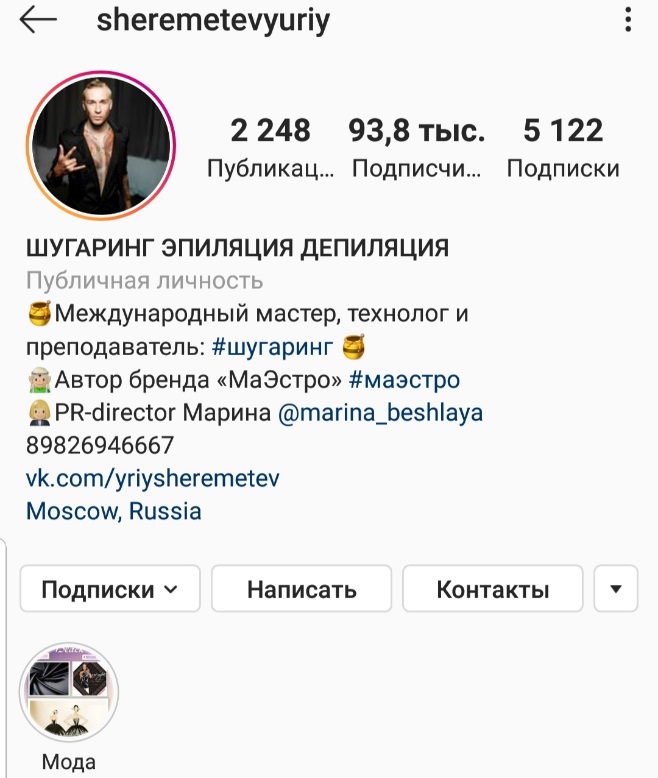Expand the Подписки dropdown button
The image size is (658, 778).
[110, 589]
